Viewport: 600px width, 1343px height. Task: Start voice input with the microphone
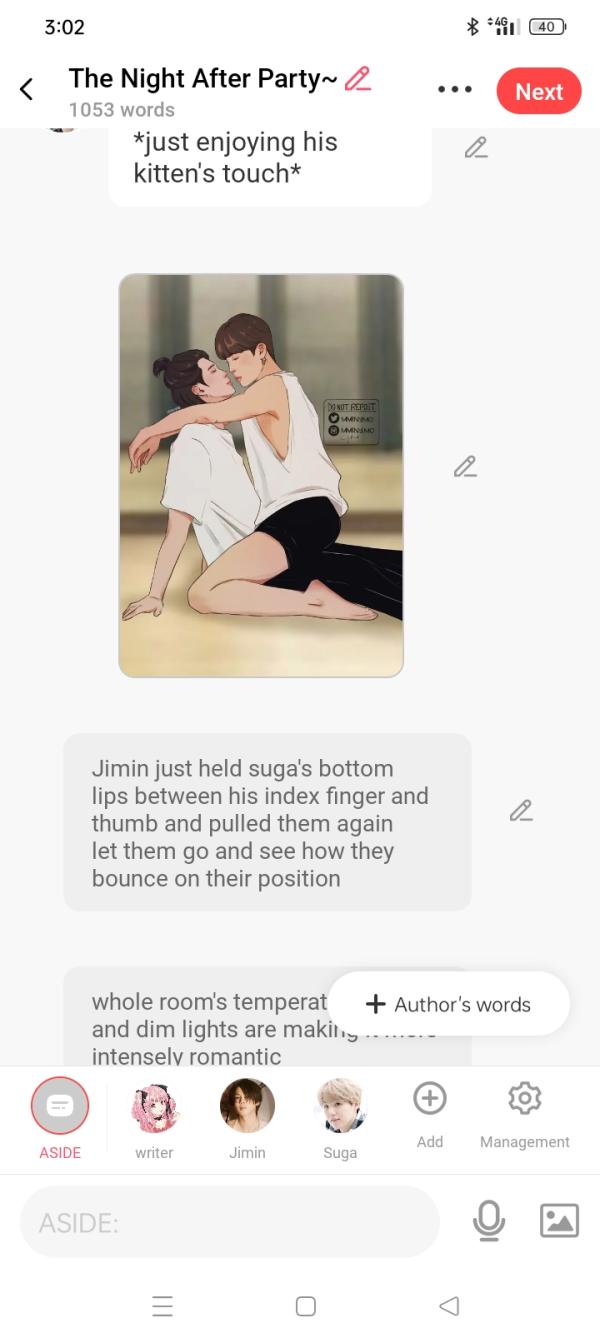pos(489,1221)
